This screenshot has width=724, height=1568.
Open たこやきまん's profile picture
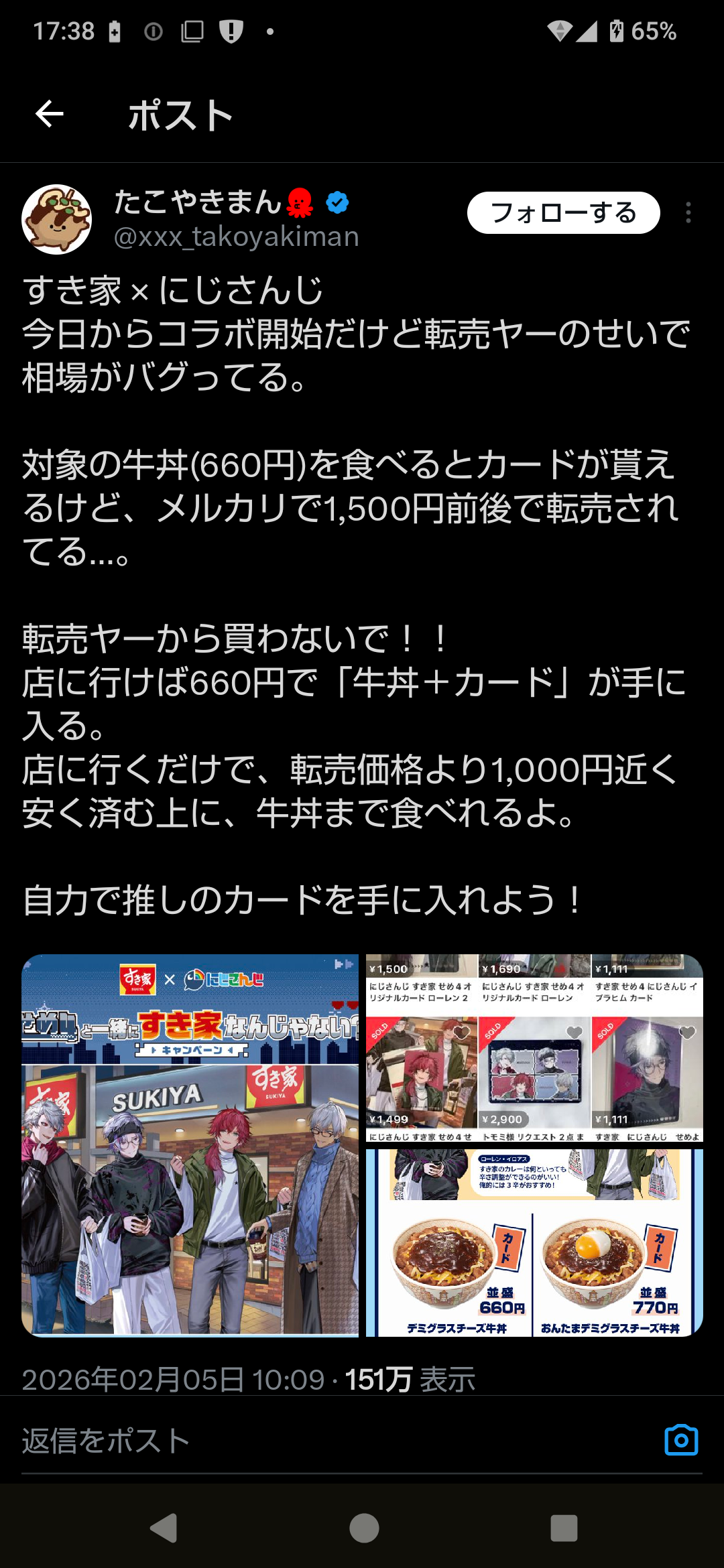(x=57, y=219)
